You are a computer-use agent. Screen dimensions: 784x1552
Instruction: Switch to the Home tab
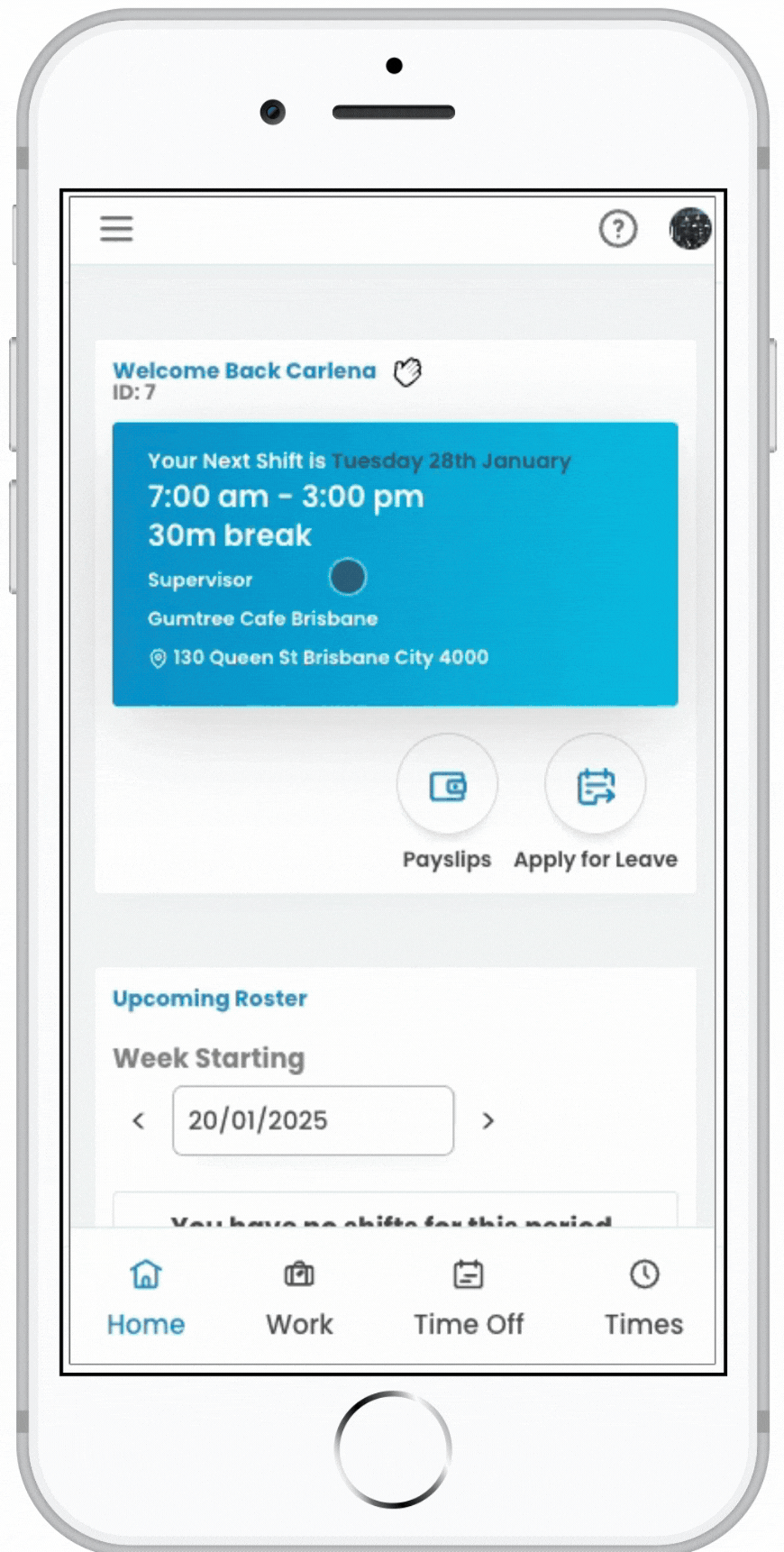[x=146, y=1298]
